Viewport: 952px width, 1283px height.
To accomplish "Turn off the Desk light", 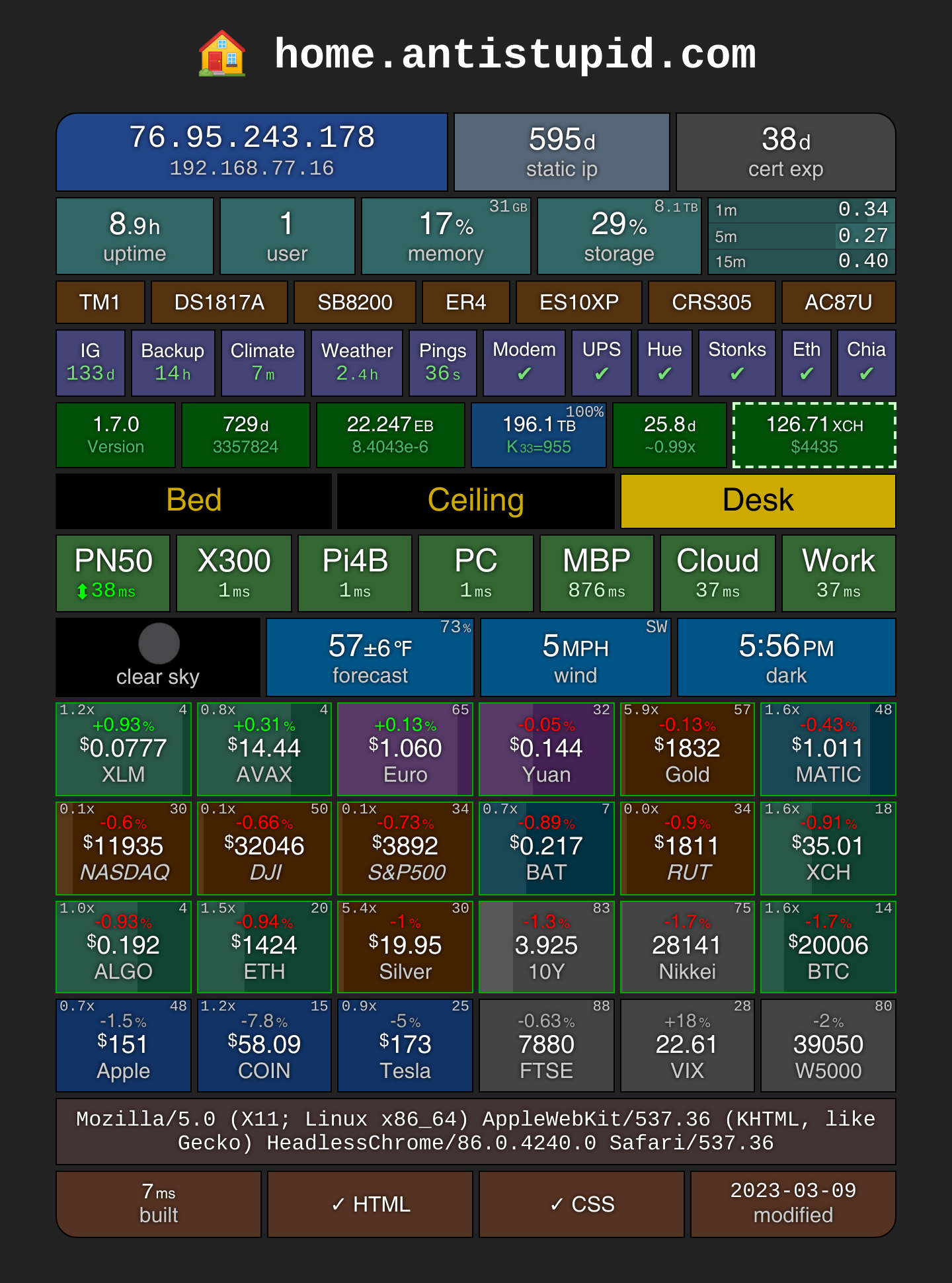I will pyautogui.click(x=758, y=501).
